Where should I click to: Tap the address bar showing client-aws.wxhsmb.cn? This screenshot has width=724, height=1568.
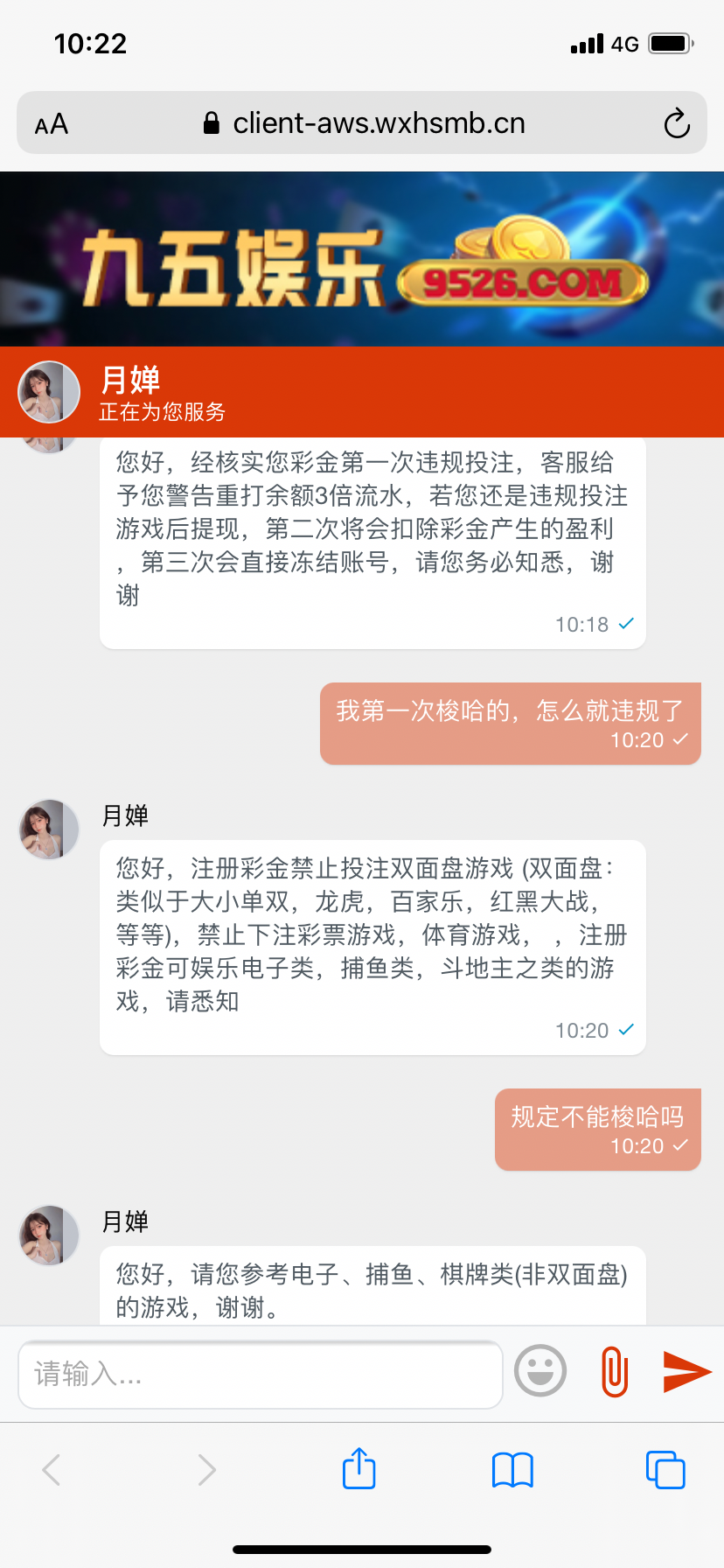(x=379, y=122)
